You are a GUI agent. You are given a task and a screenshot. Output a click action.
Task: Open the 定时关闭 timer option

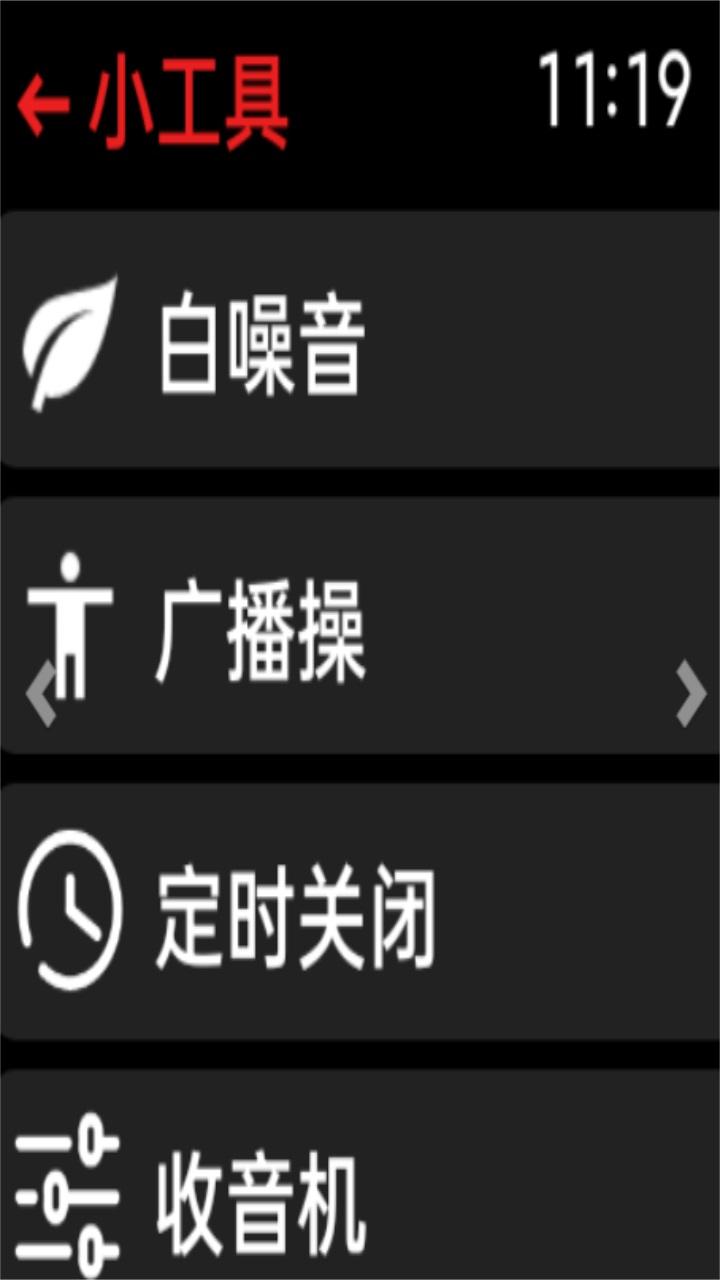click(360, 911)
